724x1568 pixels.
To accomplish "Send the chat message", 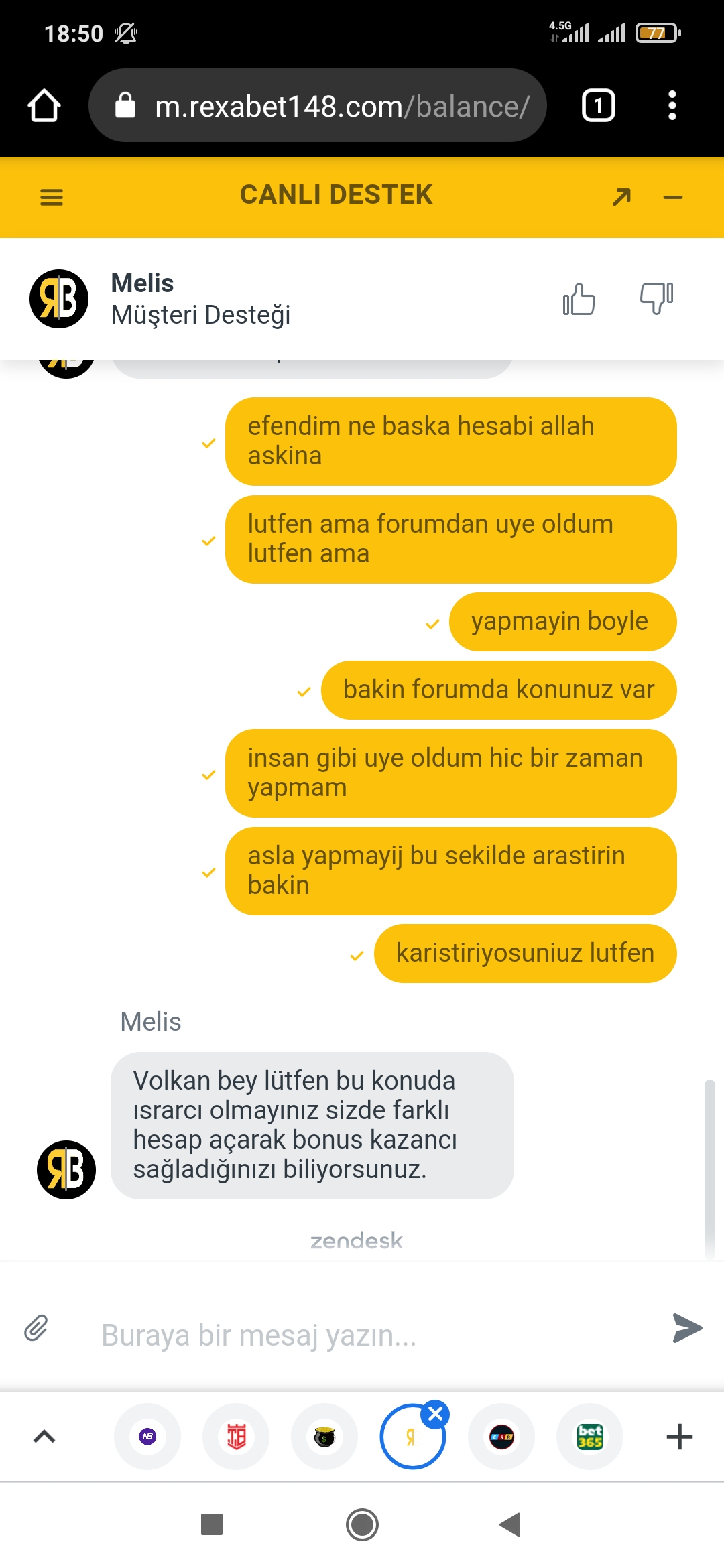I will [x=686, y=1328].
